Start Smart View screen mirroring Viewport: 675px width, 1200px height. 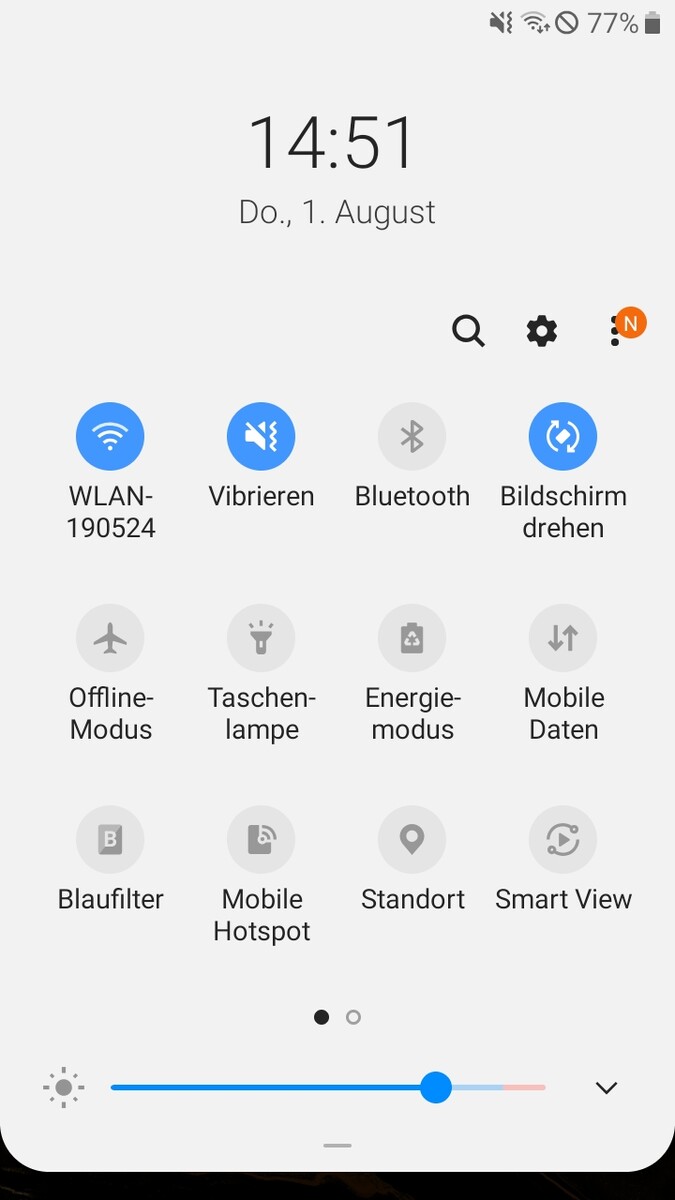point(563,840)
